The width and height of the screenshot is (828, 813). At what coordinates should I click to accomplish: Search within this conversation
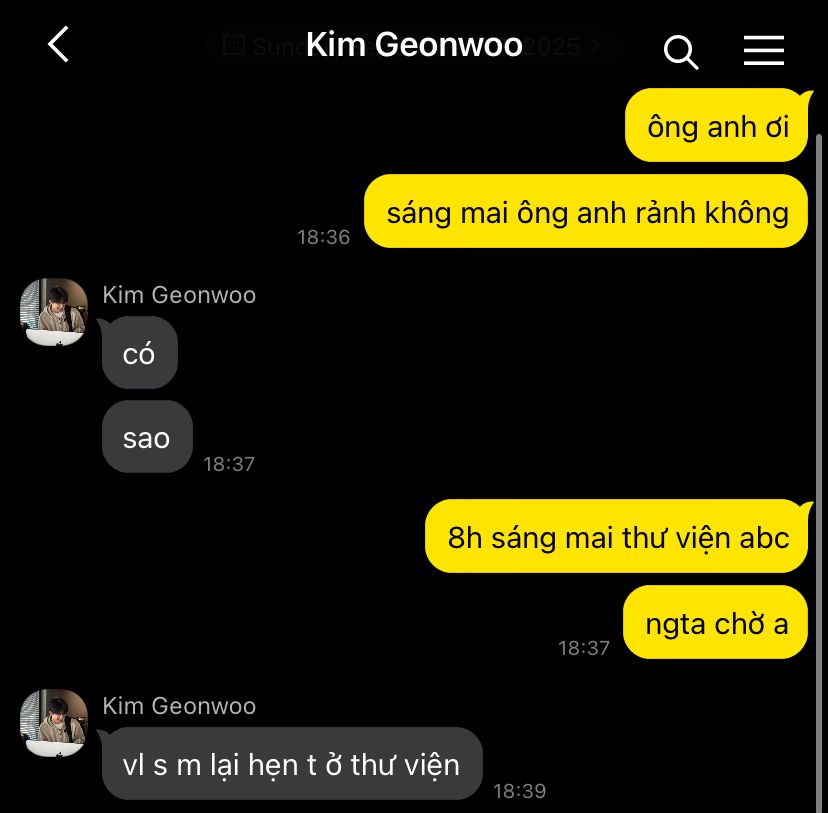click(x=681, y=52)
